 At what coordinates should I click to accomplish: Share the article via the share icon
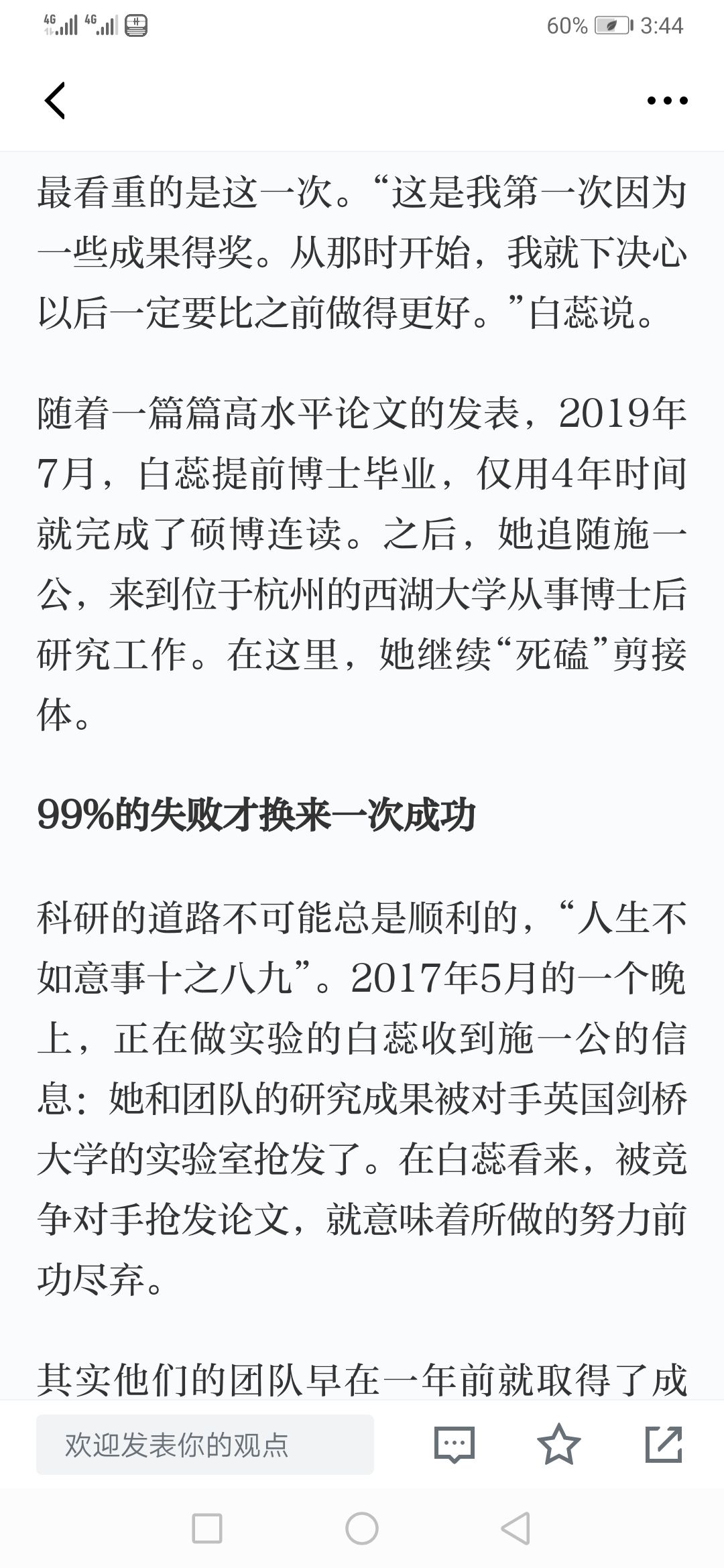(x=663, y=1445)
